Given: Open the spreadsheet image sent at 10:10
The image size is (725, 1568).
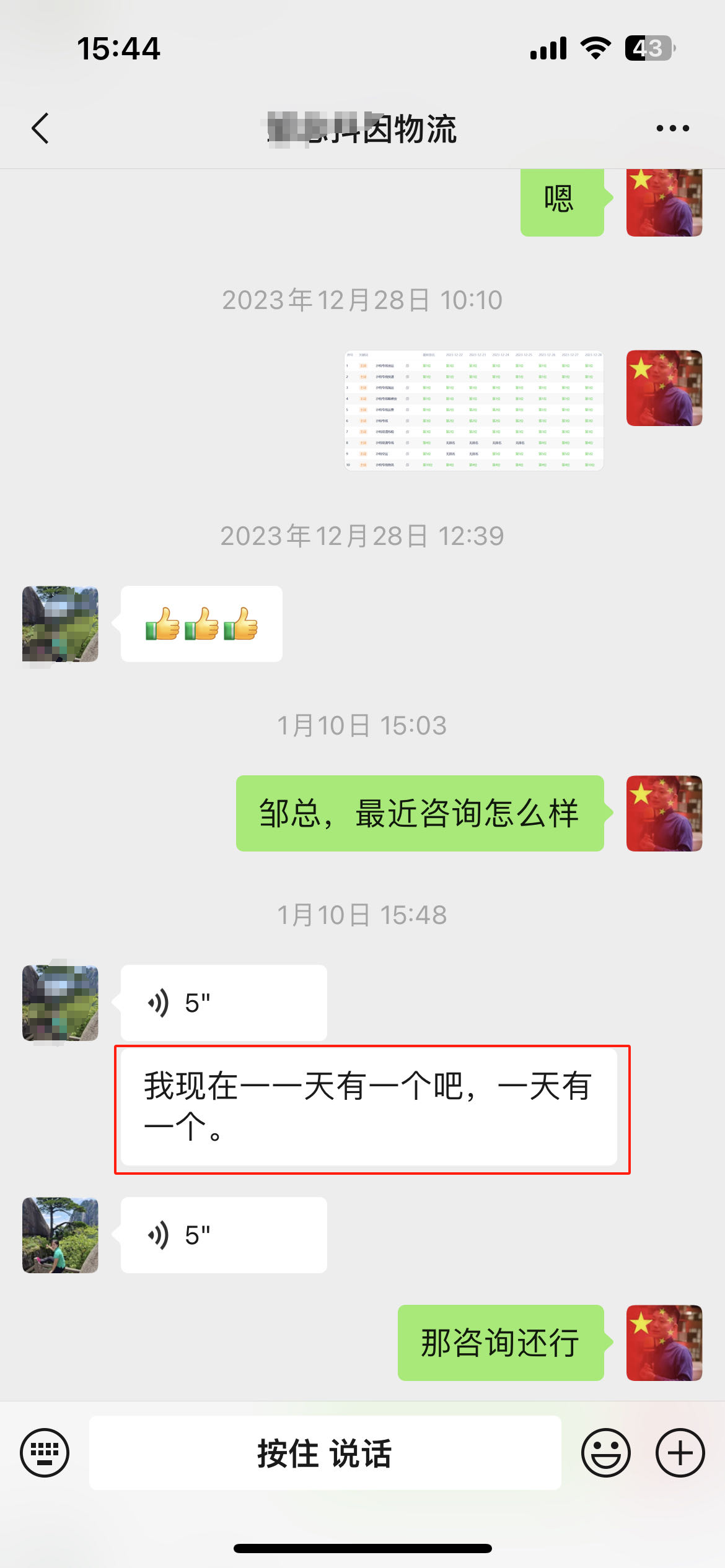Looking at the screenshot, I should click(x=473, y=411).
